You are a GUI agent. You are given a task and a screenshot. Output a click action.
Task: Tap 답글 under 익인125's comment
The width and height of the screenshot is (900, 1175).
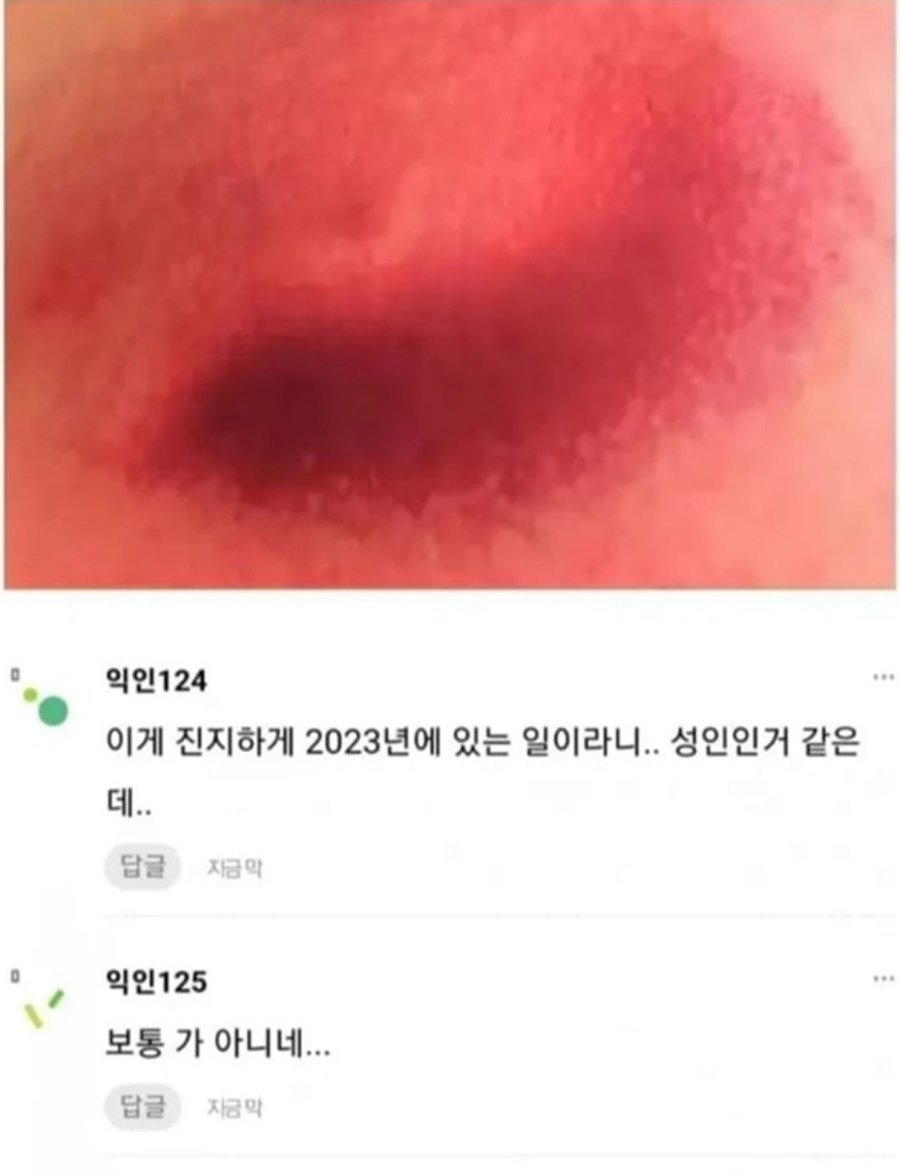pyautogui.click(x=142, y=1108)
